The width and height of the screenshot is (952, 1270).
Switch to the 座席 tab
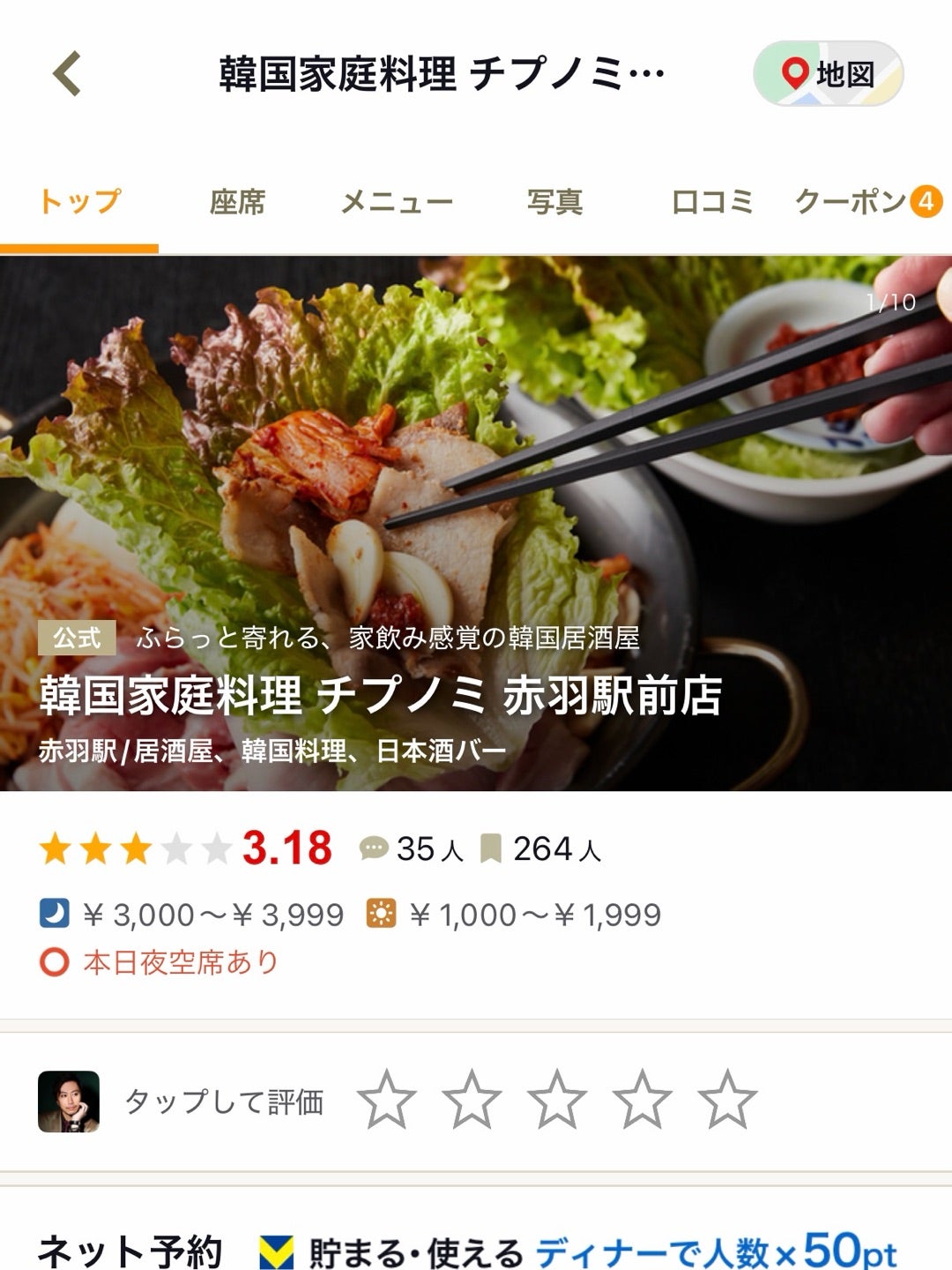pyautogui.click(x=237, y=202)
